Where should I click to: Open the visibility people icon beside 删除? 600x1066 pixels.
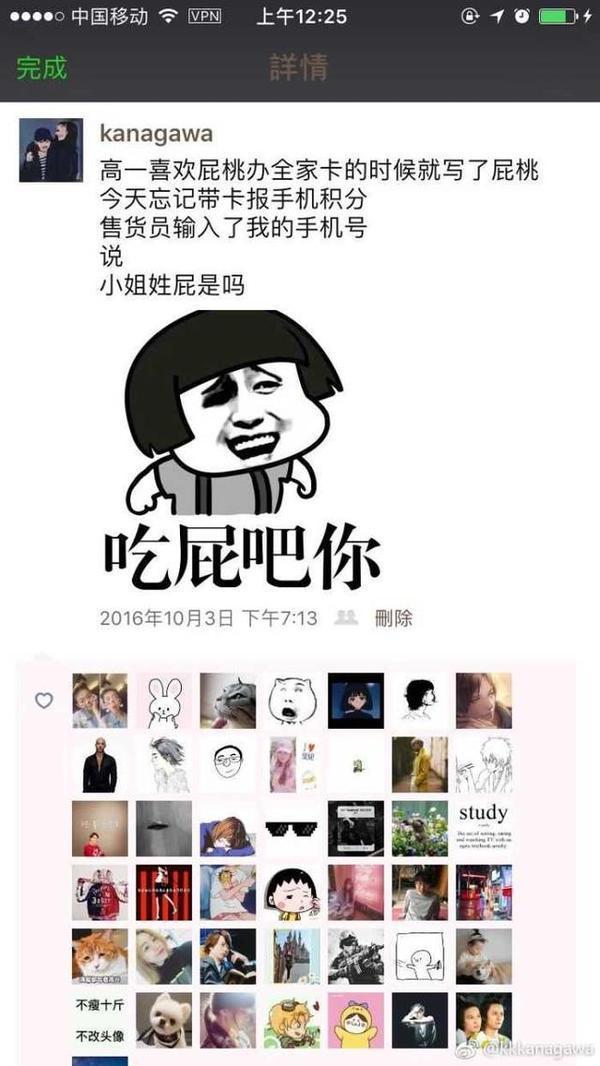346,617
